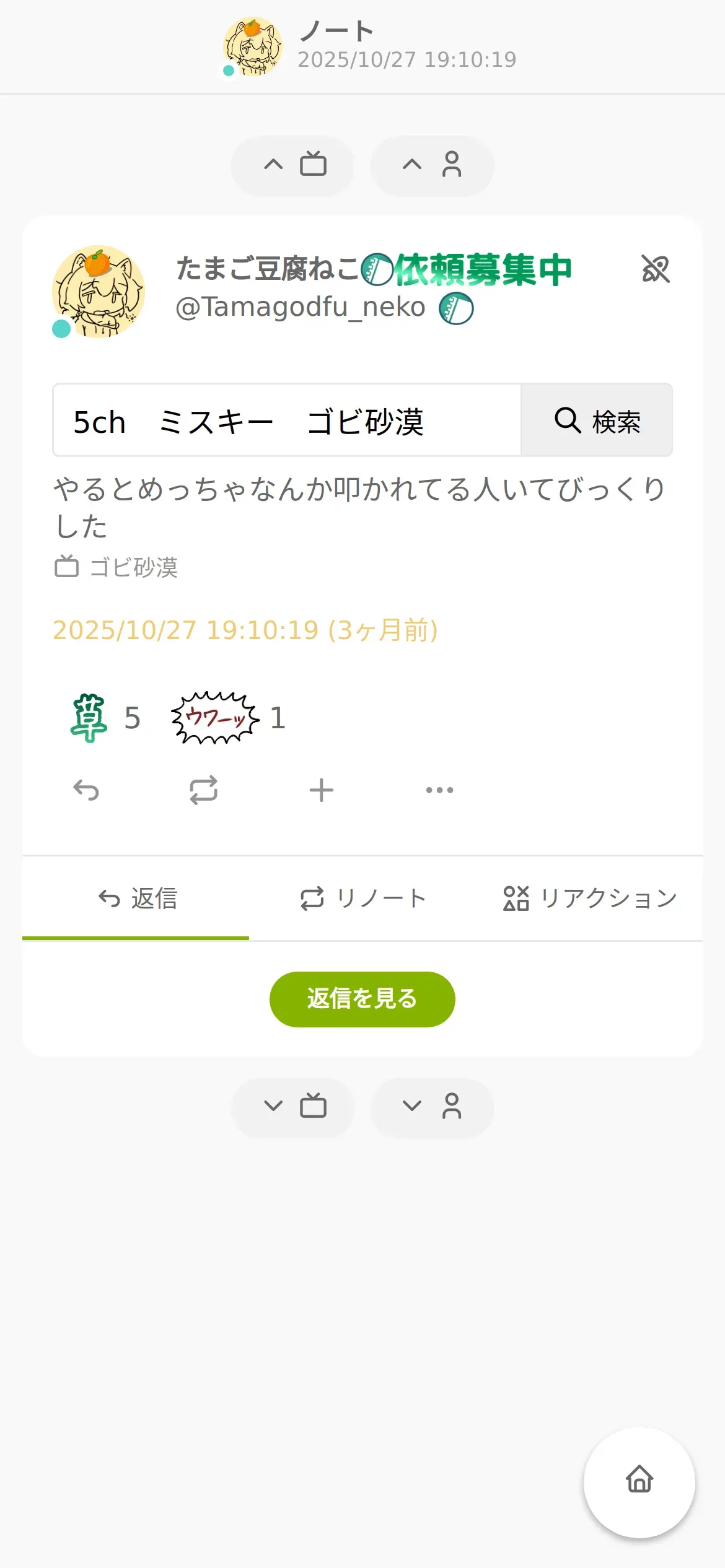Screen dimensions: 725x1568
Task: Add the ウワーッ reaction
Action: (228, 718)
